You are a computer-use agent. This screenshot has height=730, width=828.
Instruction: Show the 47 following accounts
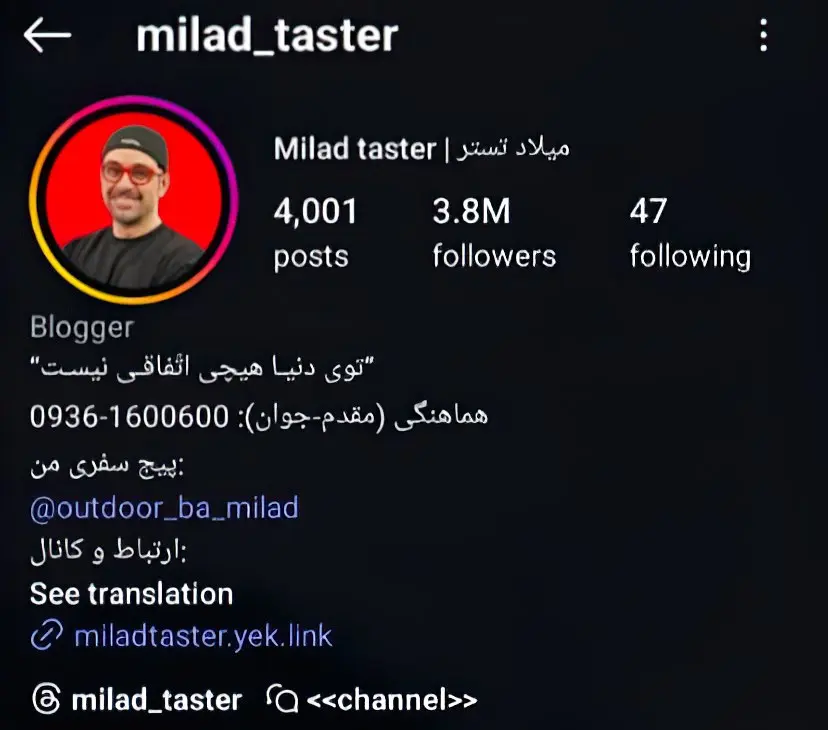[x=689, y=232]
